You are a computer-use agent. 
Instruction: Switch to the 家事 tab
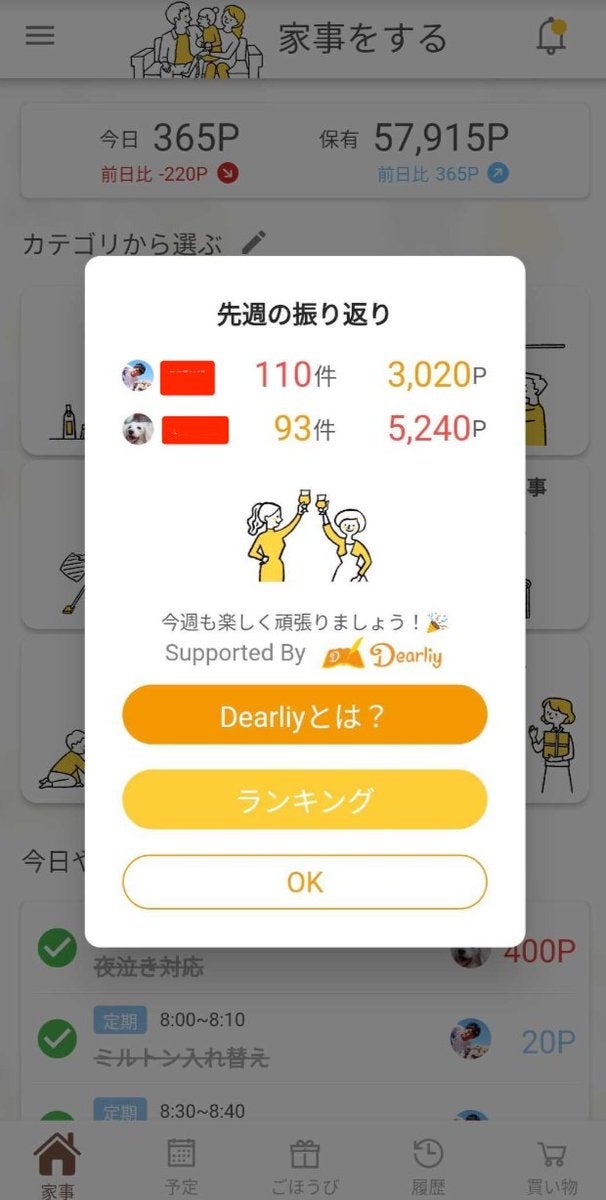(x=57, y=1164)
